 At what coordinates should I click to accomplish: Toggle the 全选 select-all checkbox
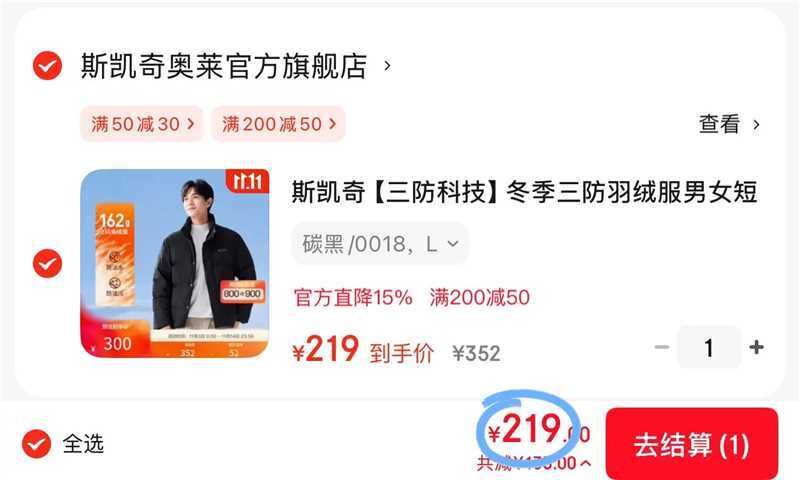click(x=37, y=443)
